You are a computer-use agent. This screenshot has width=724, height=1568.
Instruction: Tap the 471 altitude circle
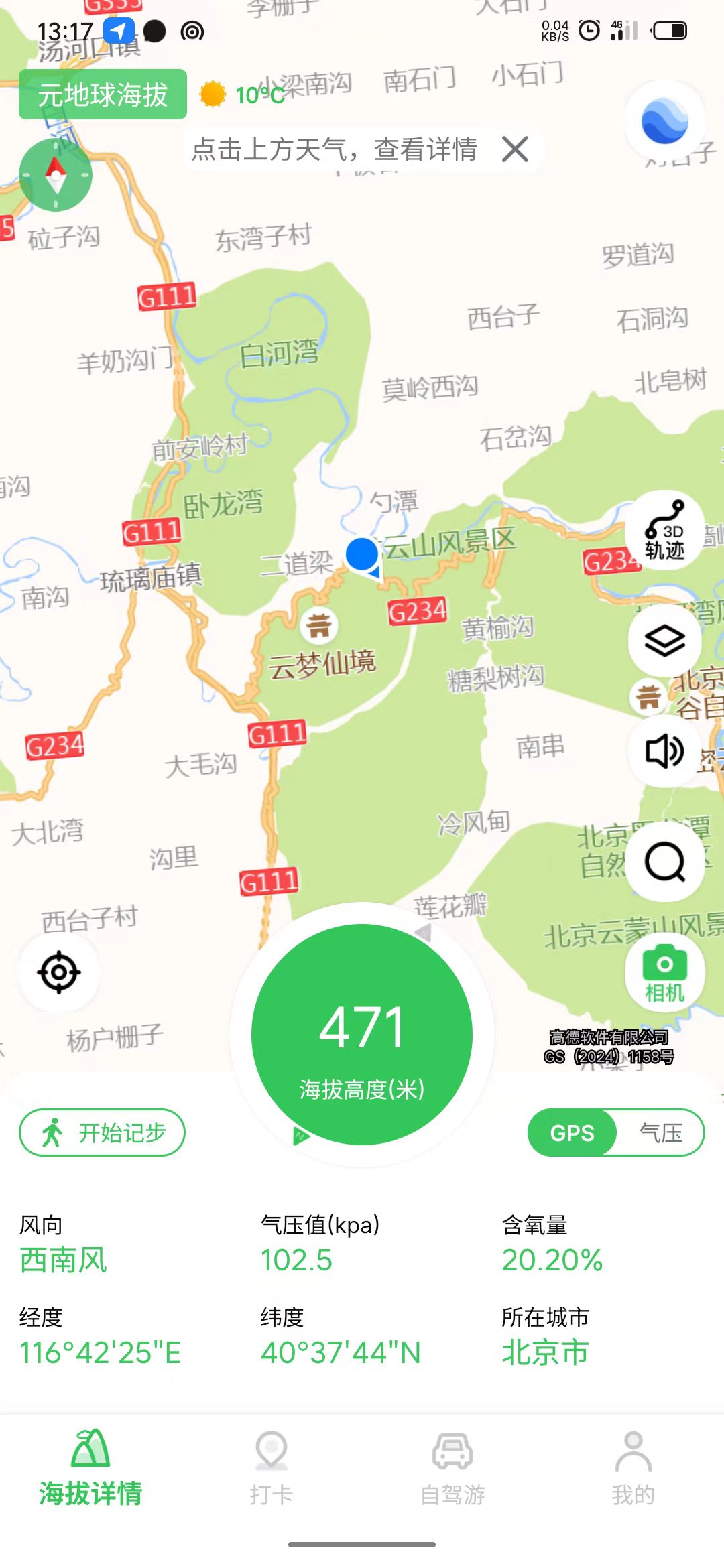point(362,1035)
